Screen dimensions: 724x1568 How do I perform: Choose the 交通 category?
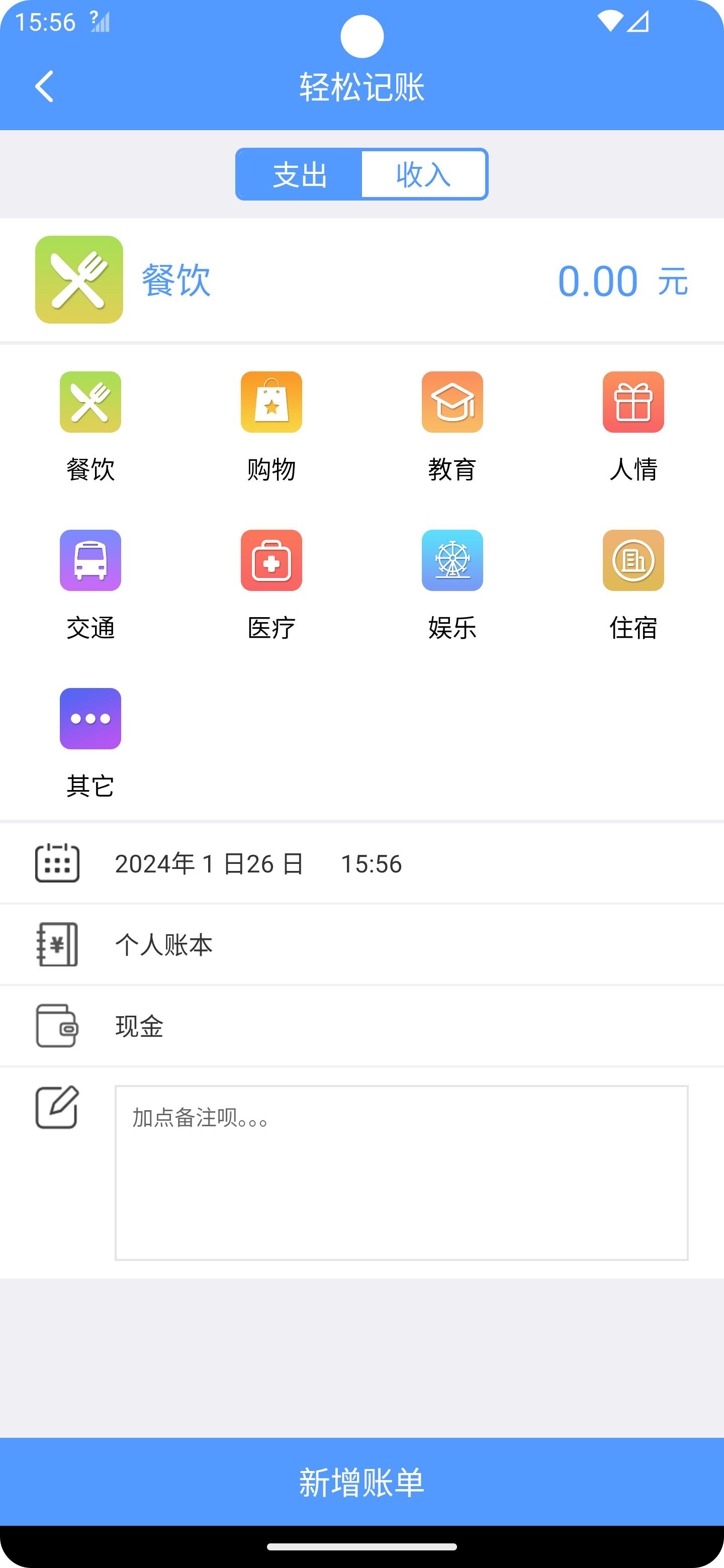90,584
